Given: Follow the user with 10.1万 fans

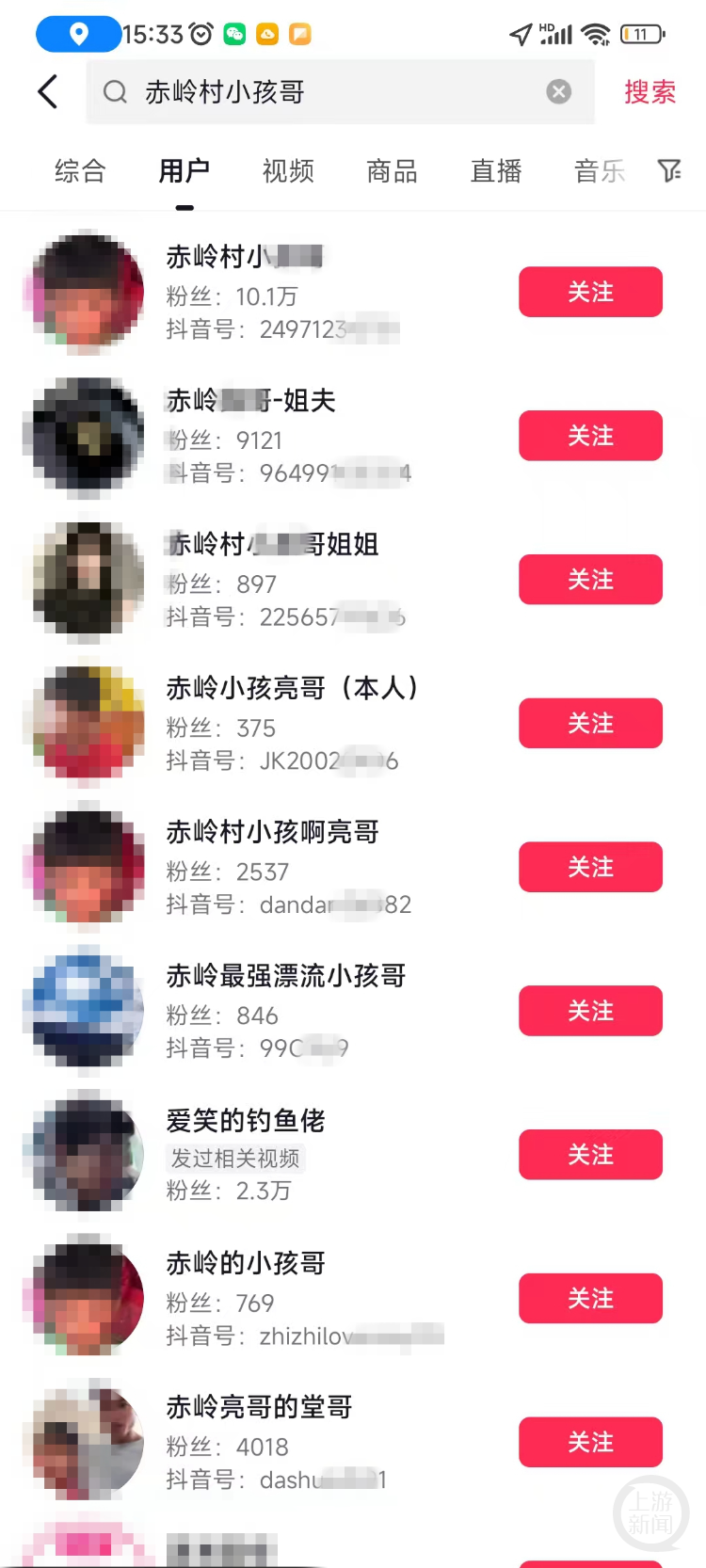Looking at the screenshot, I should pos(590,292).
